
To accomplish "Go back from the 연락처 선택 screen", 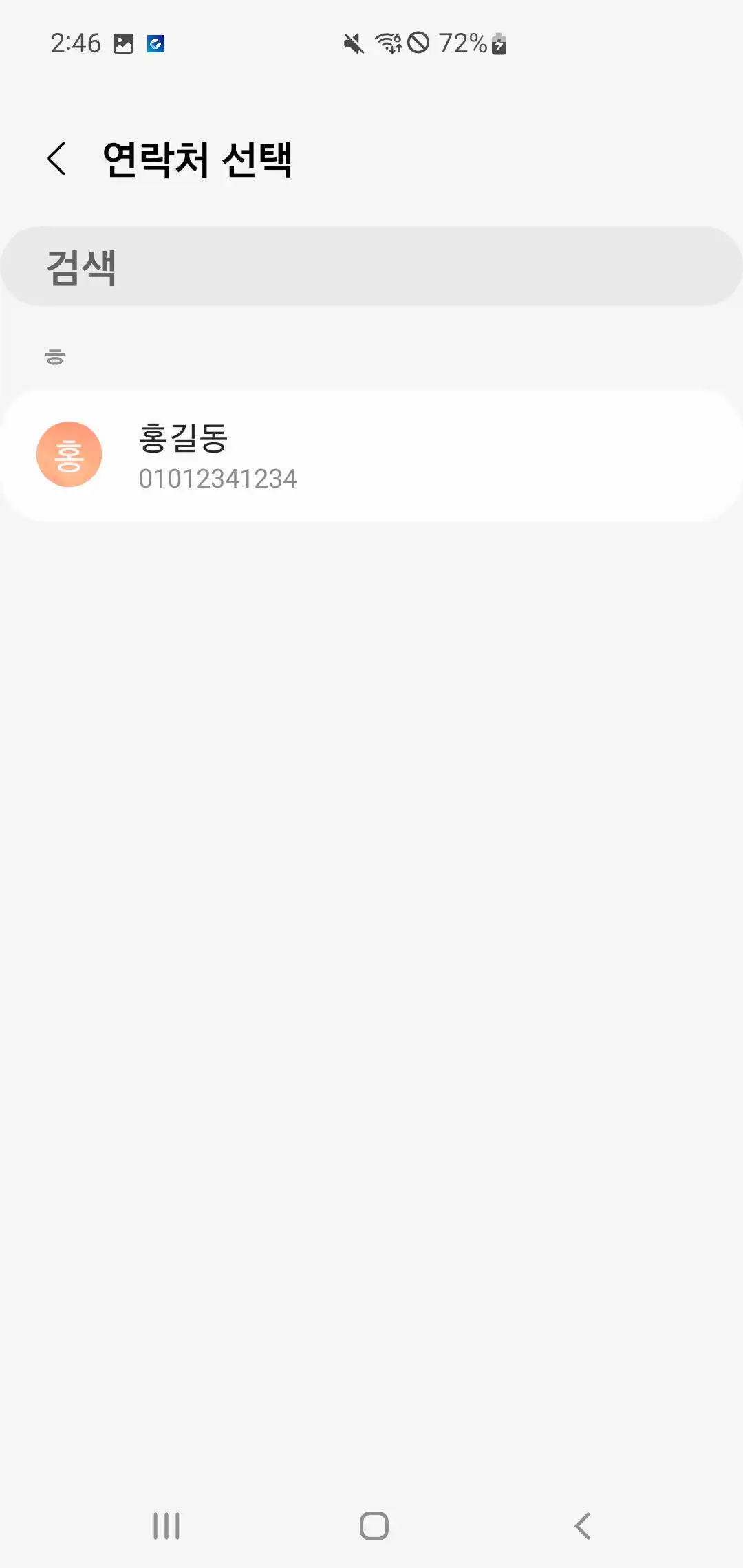I will 57,159.
